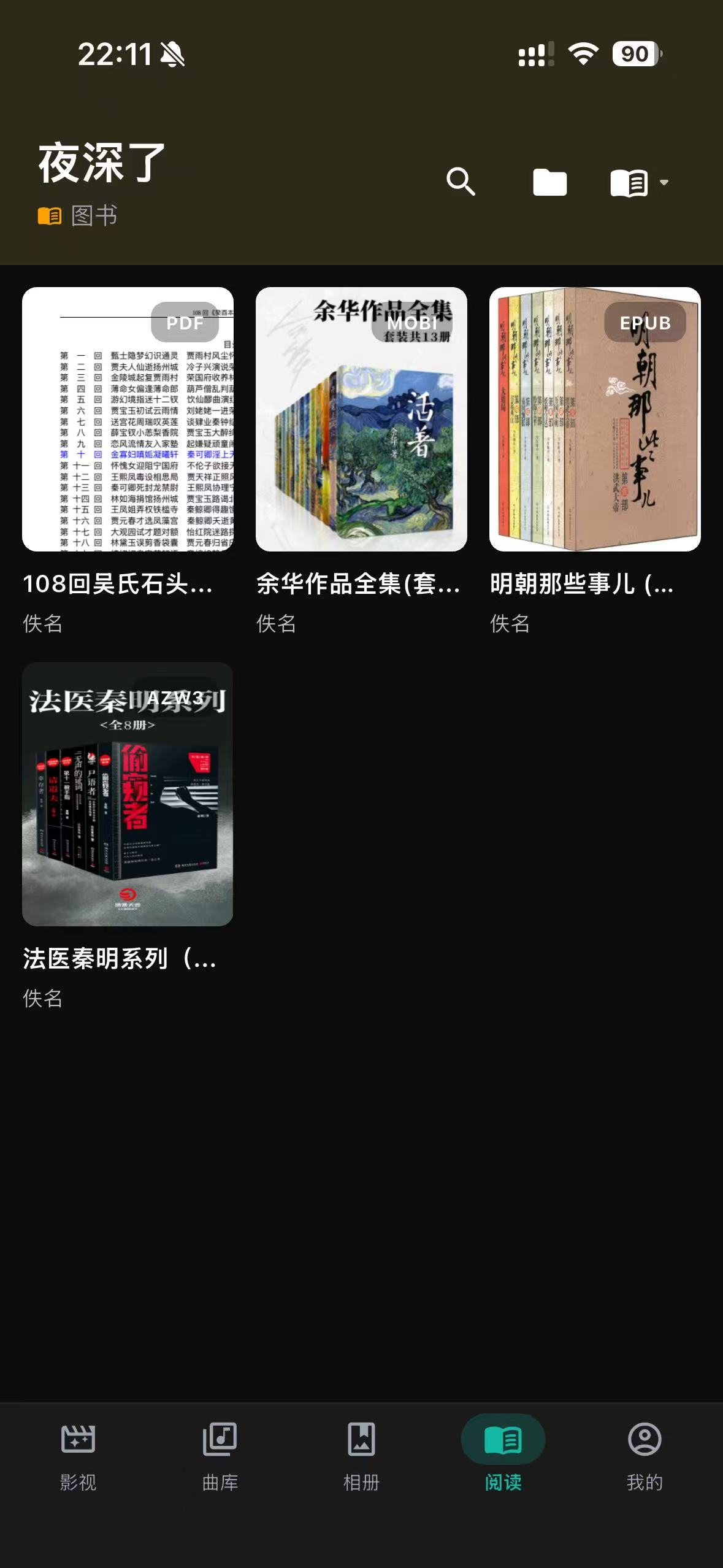The width and height of the screenshot is (723, 1568).
Task: Open the folder browser icon
Action: point(551,182)
